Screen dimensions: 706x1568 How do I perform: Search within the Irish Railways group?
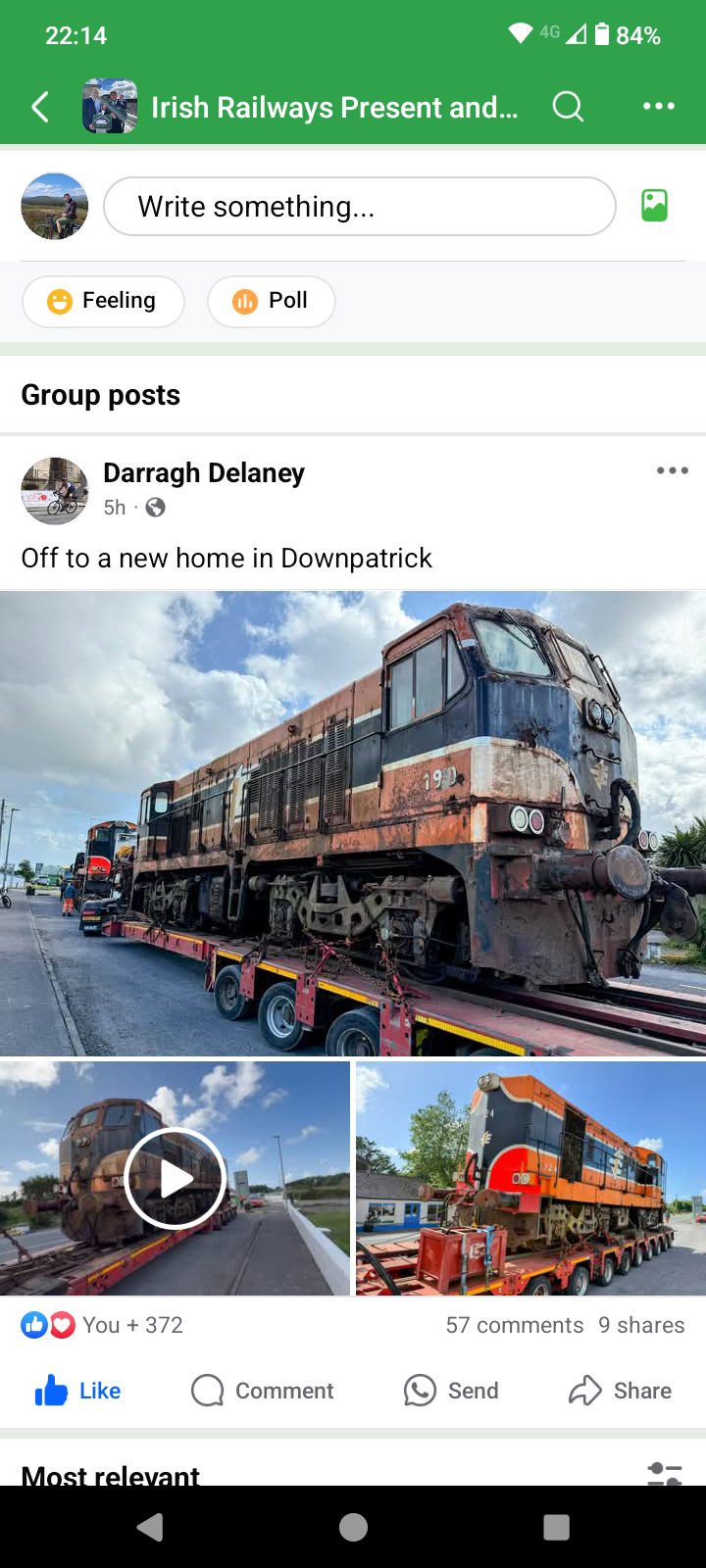[x=568, y=106]
